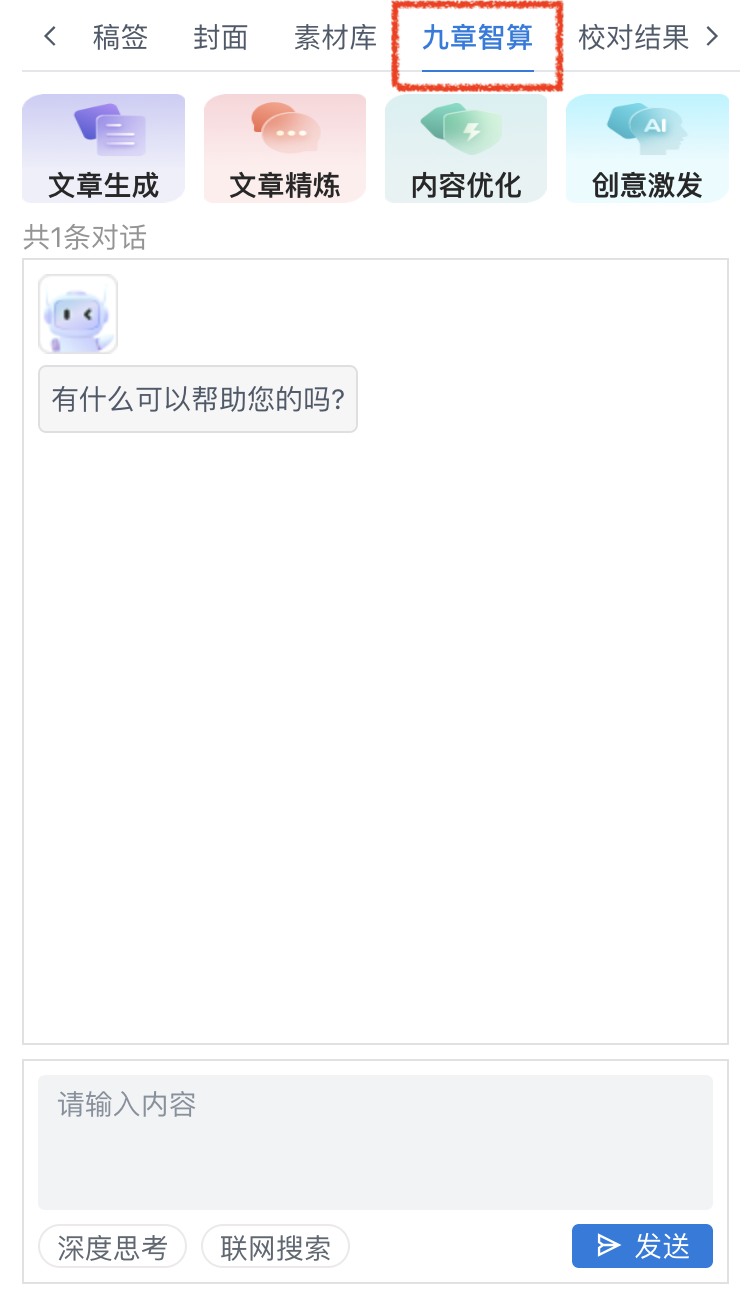
Task: Choose the 内容优化 card
Action: pos(466,148)
